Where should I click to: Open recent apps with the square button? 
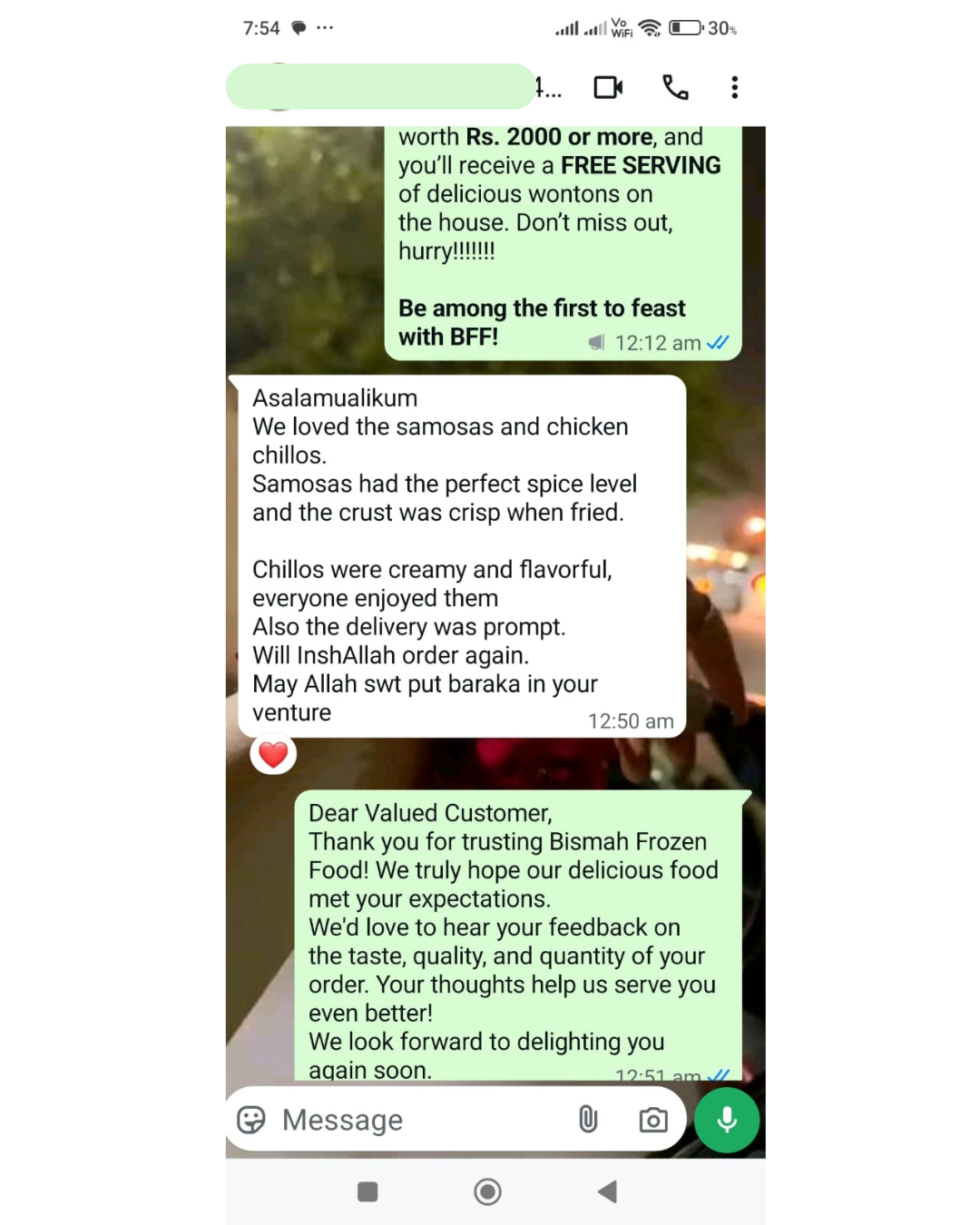[367, 1191]
